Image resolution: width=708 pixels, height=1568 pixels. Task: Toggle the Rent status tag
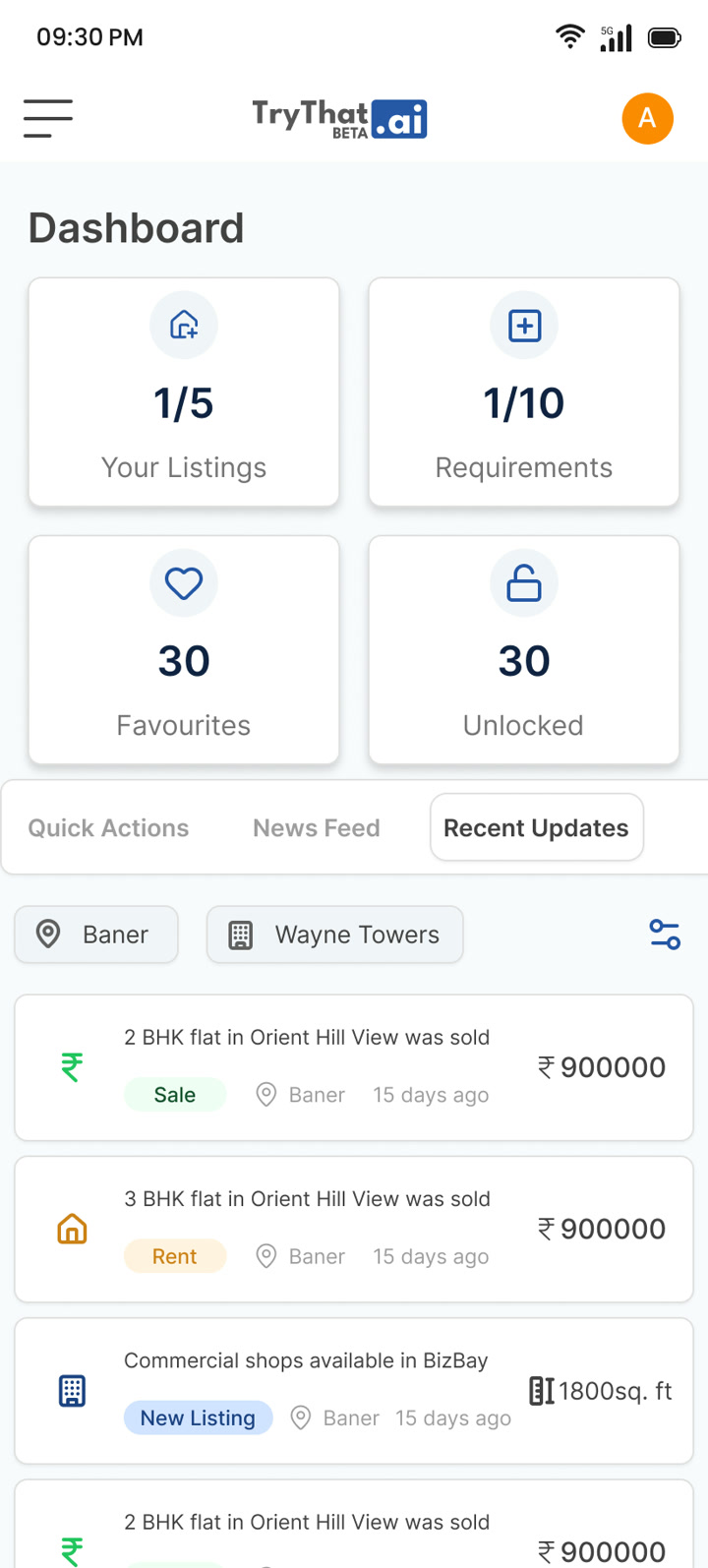(x=175, y=1255)
